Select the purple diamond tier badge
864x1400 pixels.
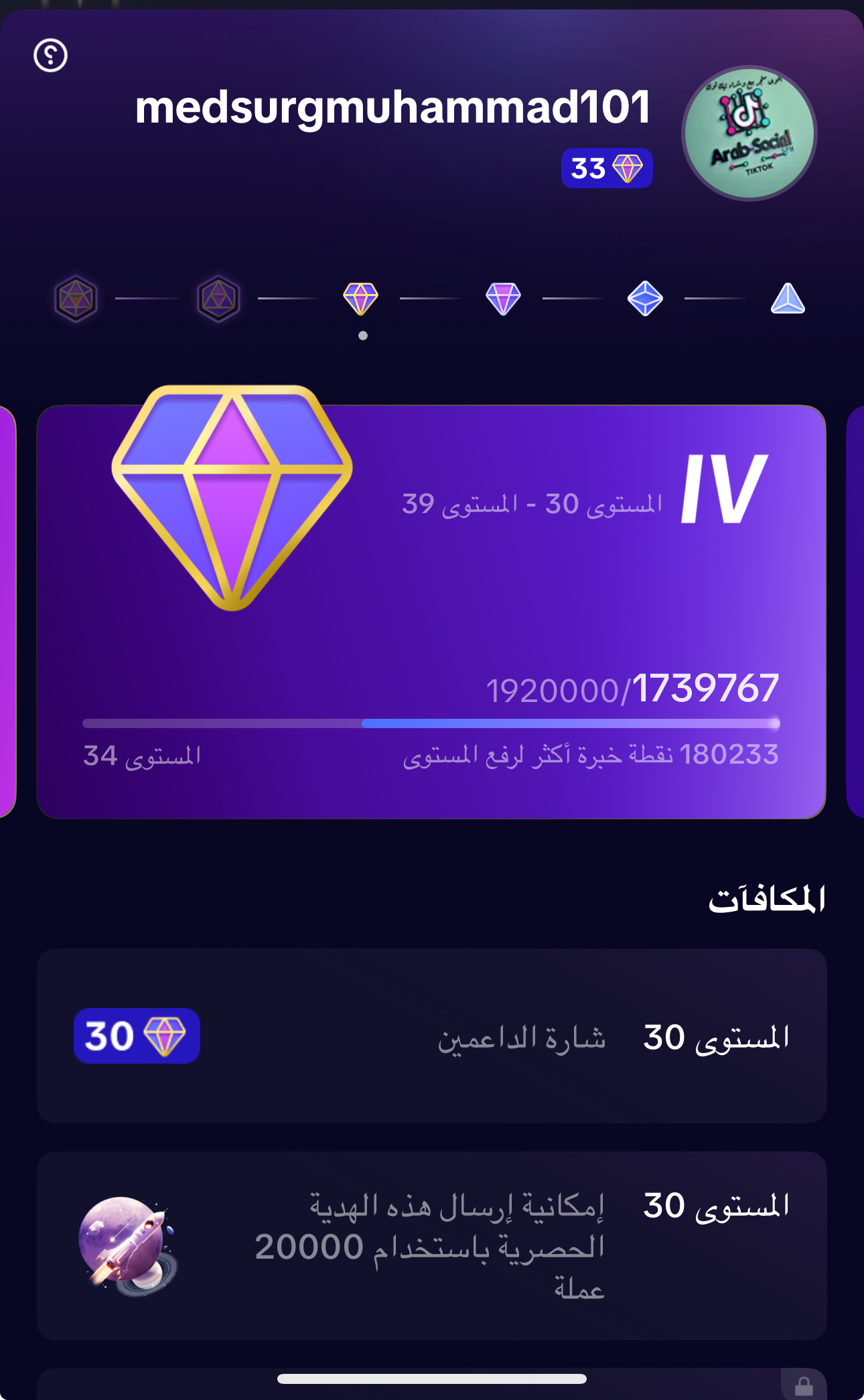pos(503,299)
